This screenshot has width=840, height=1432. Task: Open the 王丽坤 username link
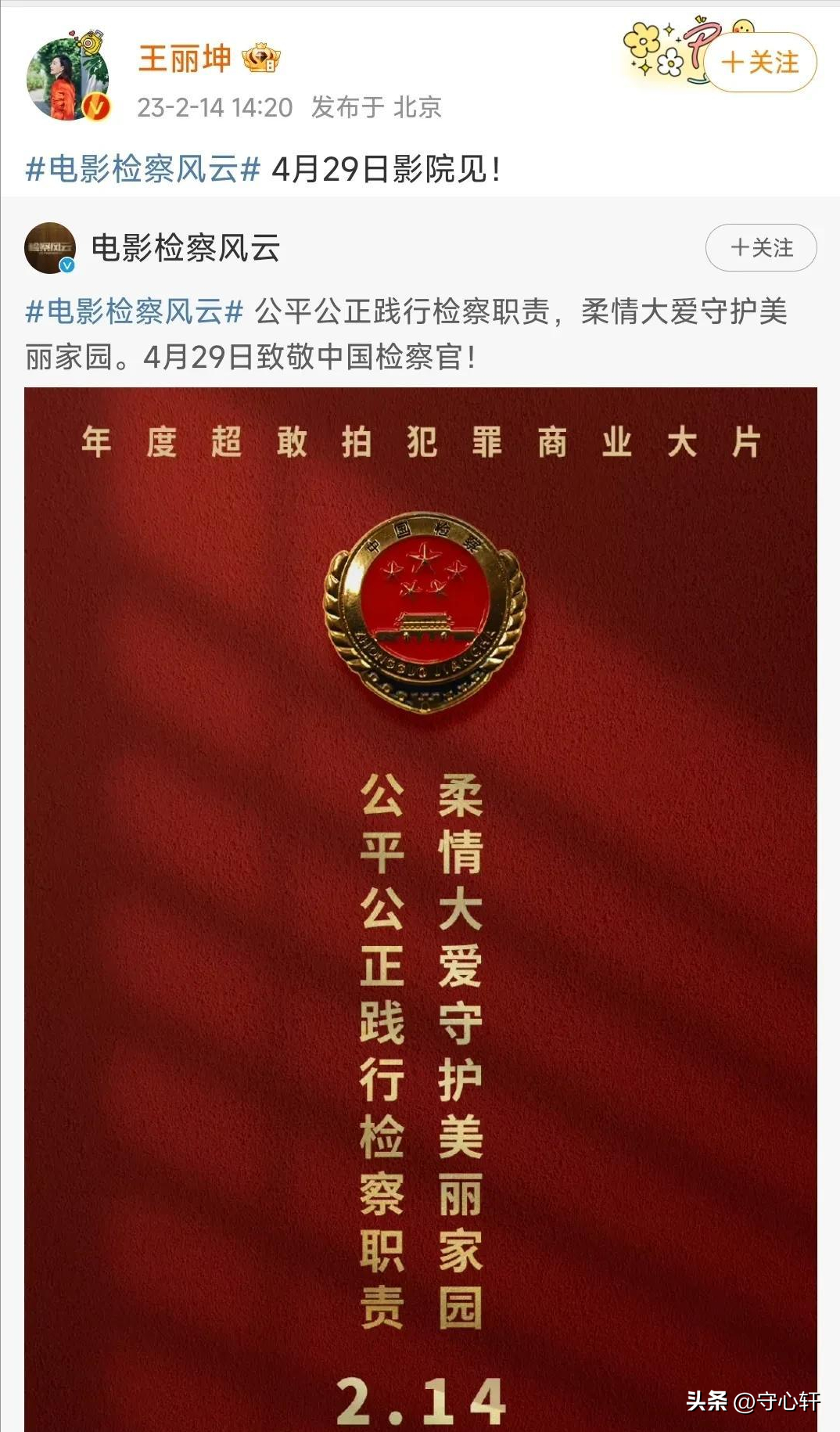[x=185, y=59]
